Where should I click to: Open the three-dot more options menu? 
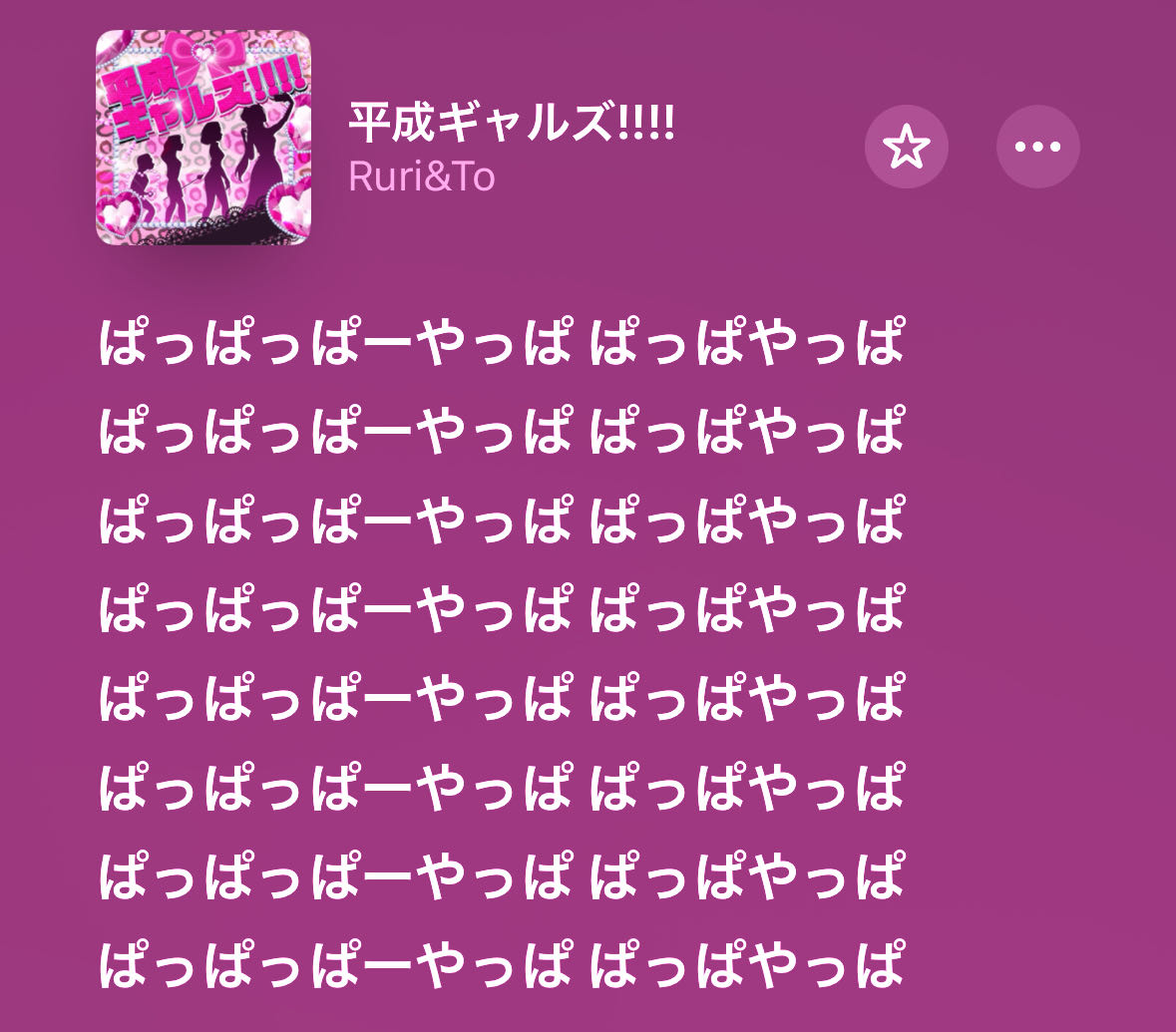click(x=1037, y=148)
